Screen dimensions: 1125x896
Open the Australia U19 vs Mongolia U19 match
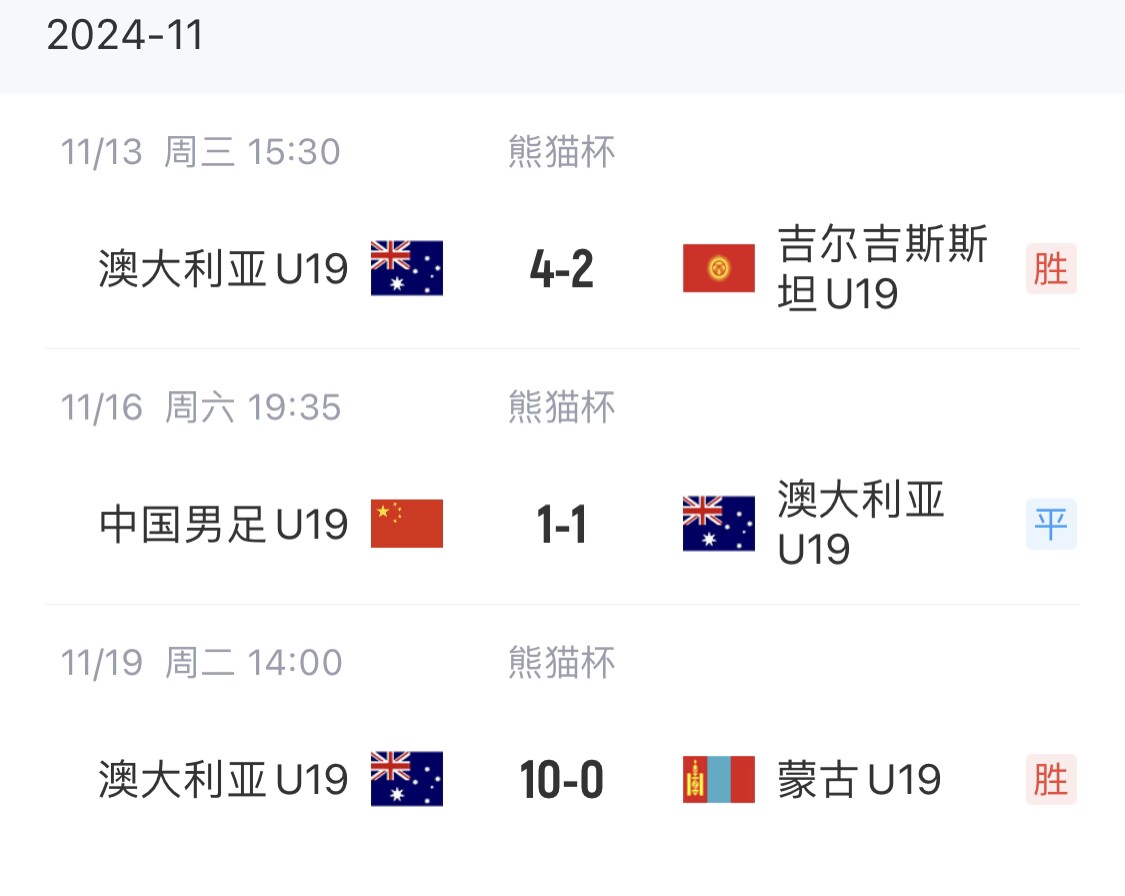point(561,780)
